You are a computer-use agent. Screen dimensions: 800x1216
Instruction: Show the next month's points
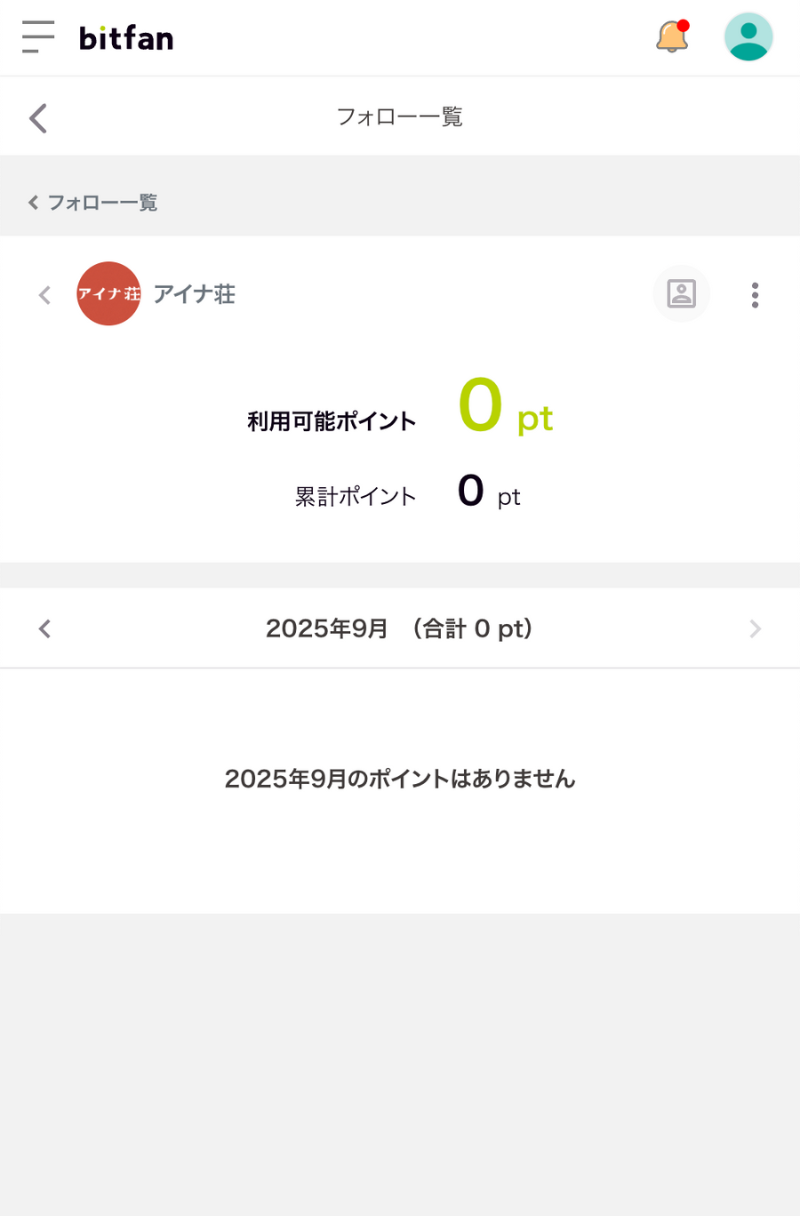coord(755,629)
